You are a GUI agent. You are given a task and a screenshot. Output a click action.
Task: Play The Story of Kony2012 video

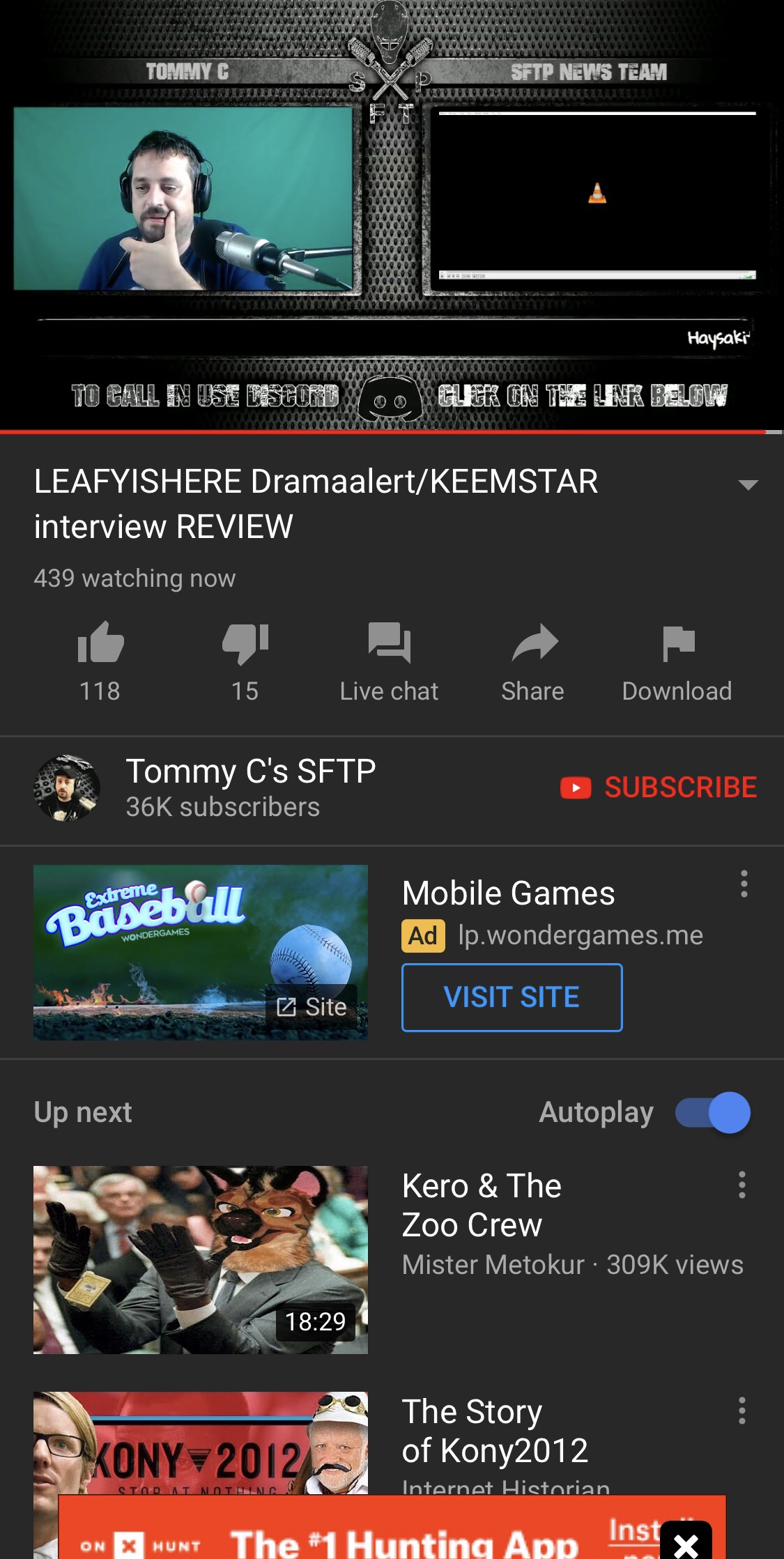pos(201,1443)
